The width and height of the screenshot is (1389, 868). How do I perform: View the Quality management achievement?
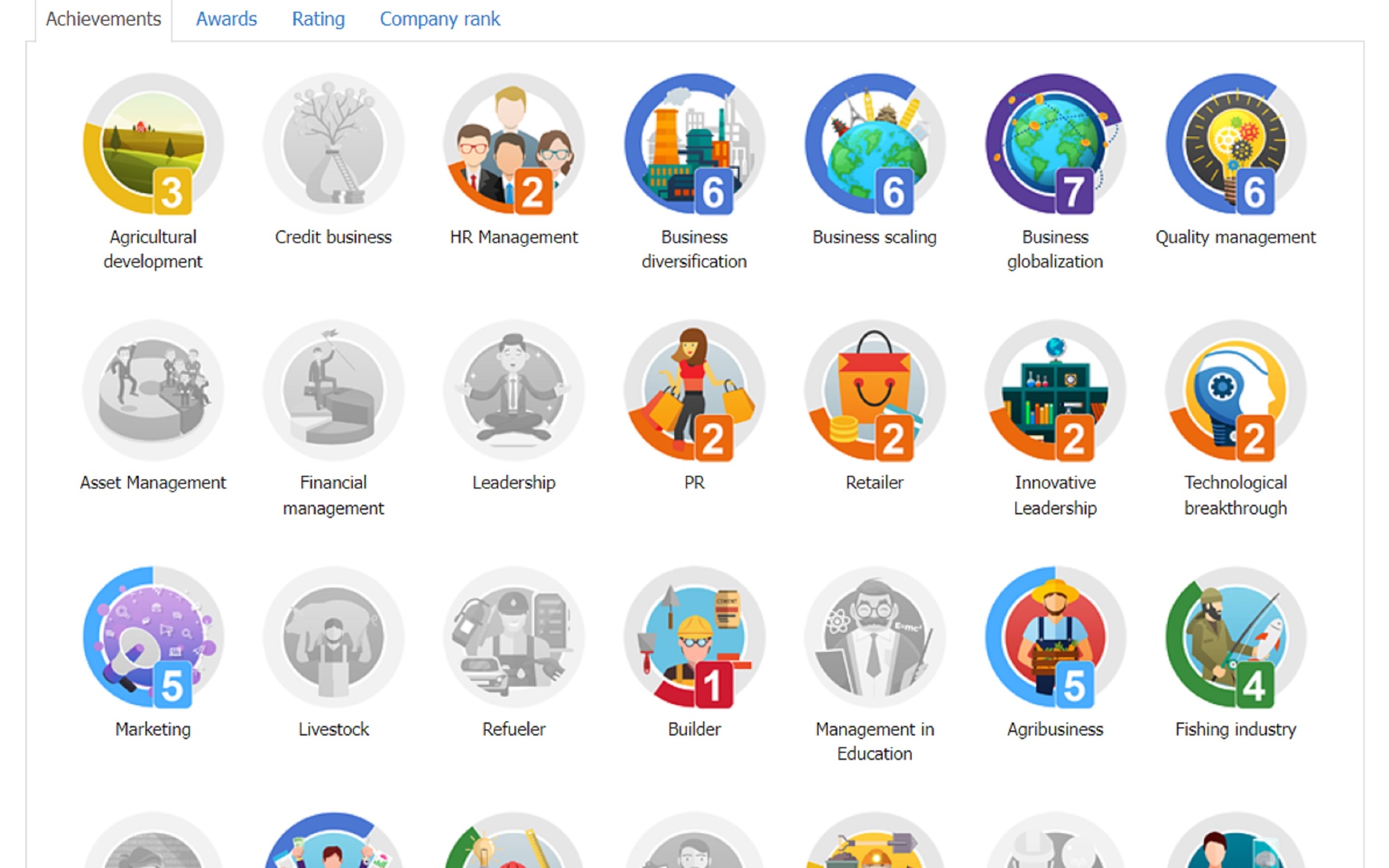[1235, 144]
